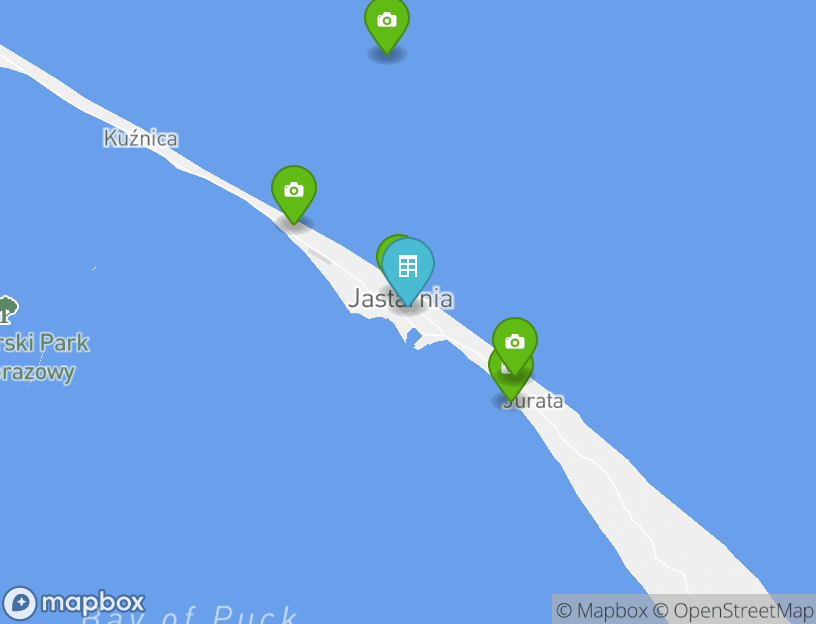This screenshot has height=624, width=816.
Task: Open the © OpenStreetMap attribution link
Action: click(733, 610)
